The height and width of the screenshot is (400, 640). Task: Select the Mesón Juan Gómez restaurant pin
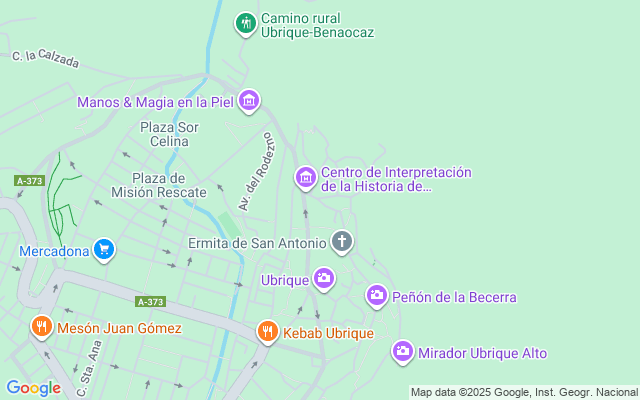point(41,327)
